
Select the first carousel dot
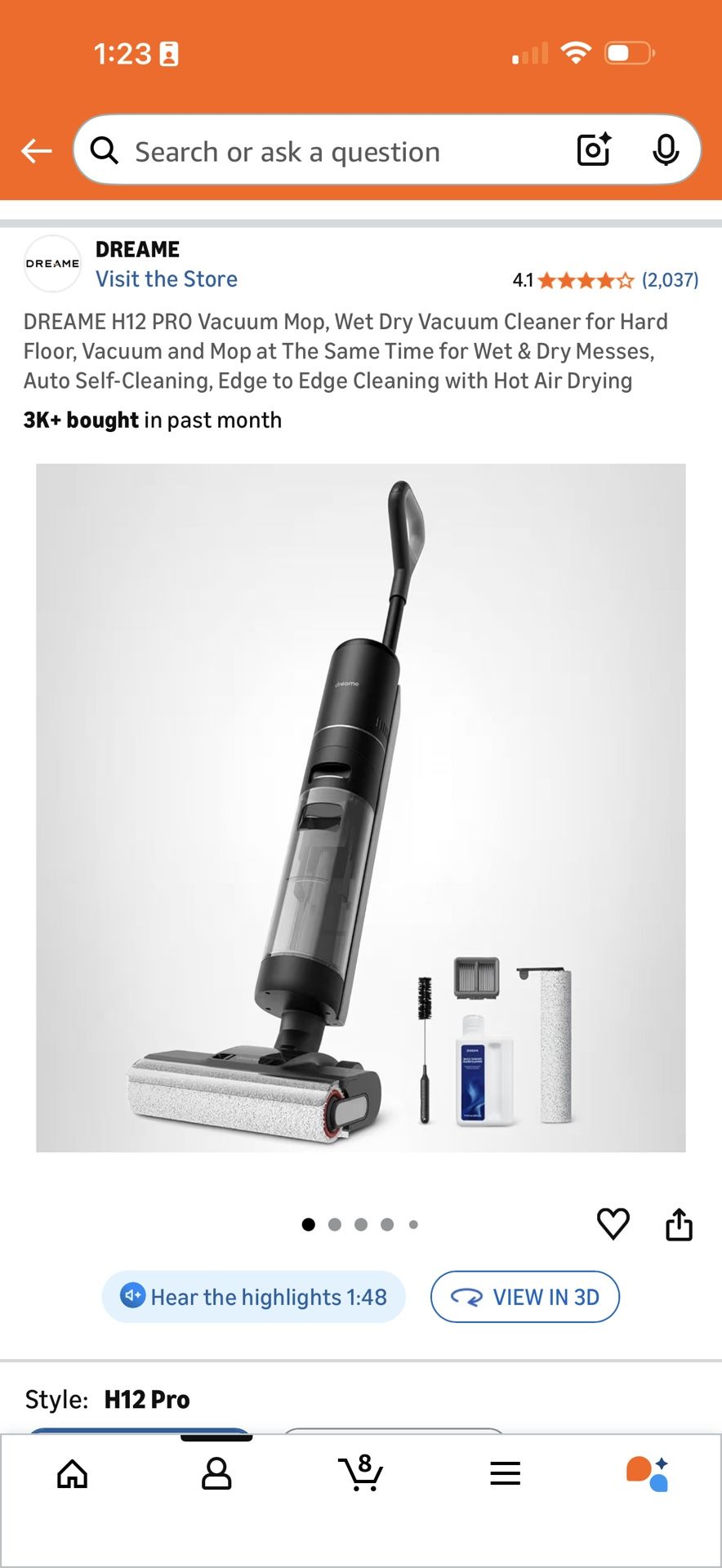309,1224
